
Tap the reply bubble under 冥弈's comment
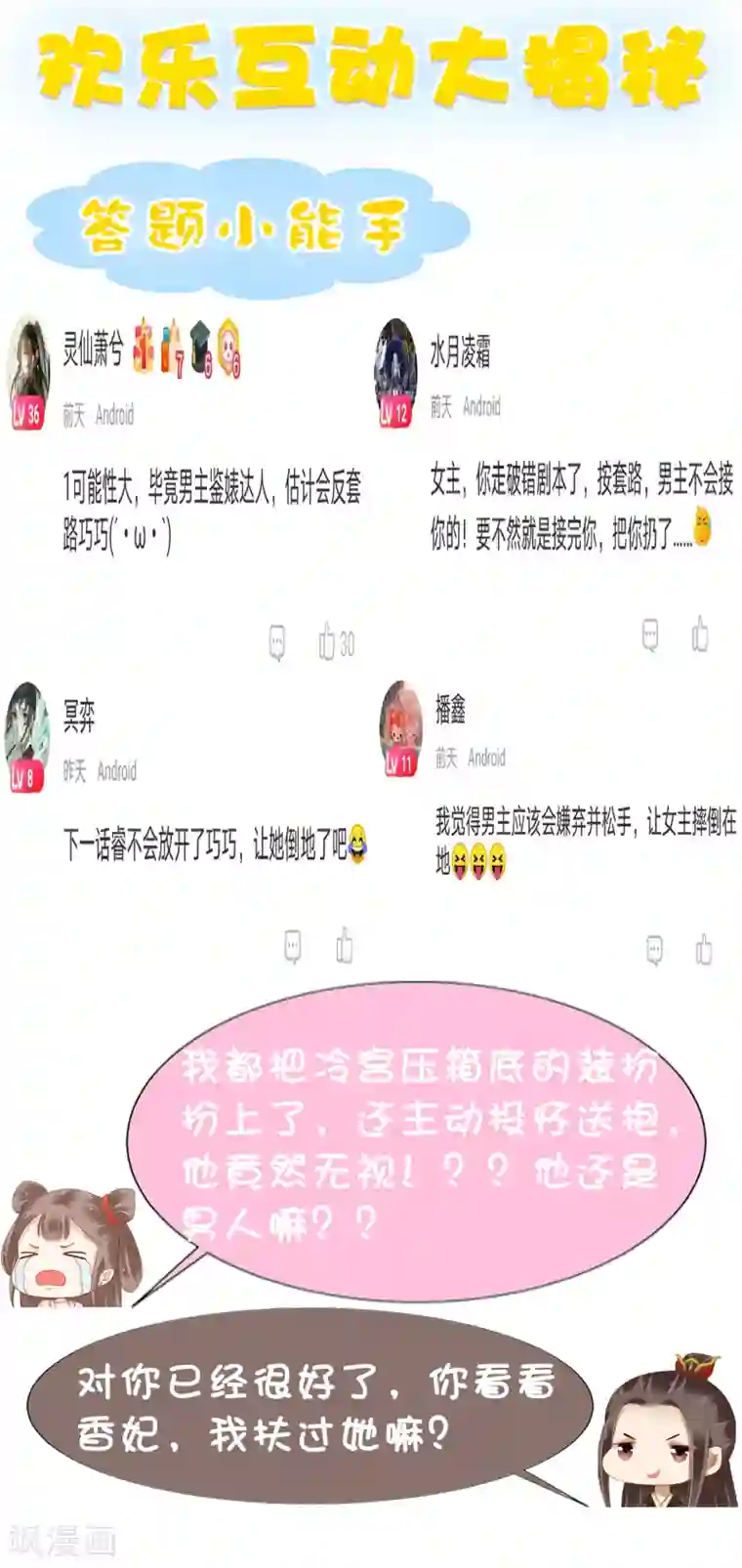point(290,945)
